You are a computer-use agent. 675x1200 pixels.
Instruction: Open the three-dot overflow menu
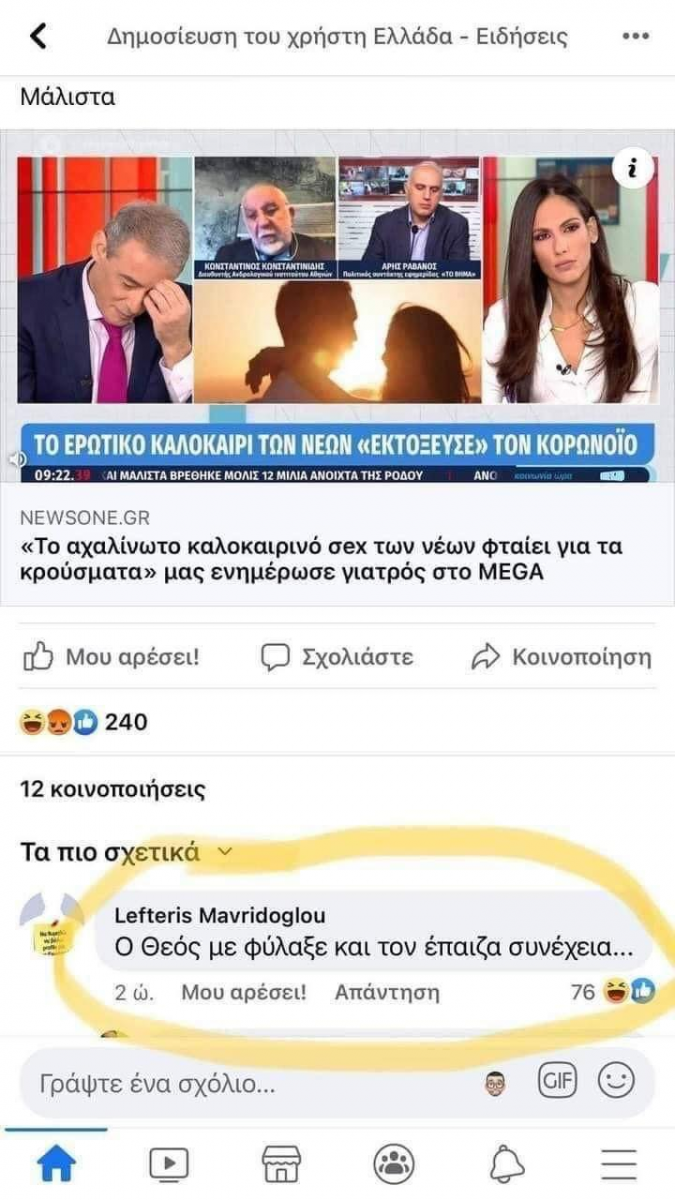[x=635, y=37]
